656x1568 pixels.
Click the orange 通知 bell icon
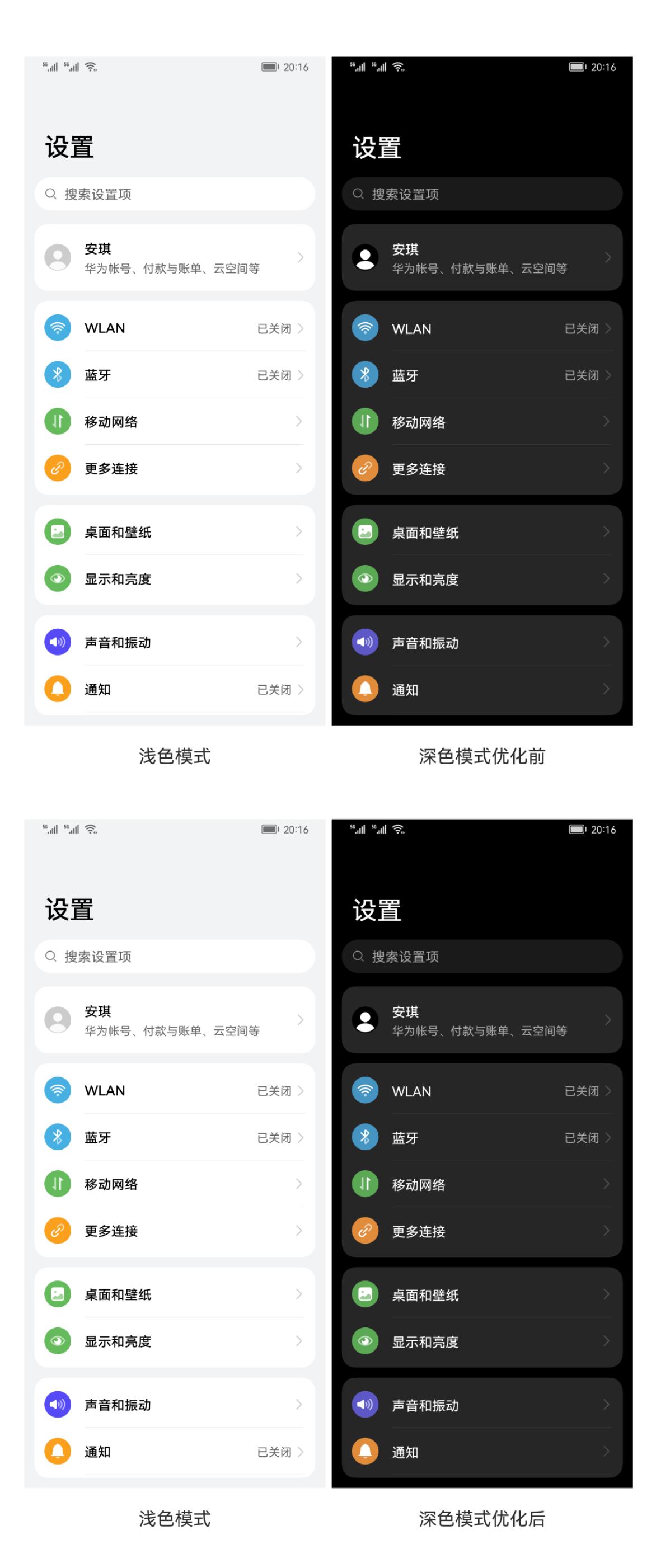pos(57,689)
